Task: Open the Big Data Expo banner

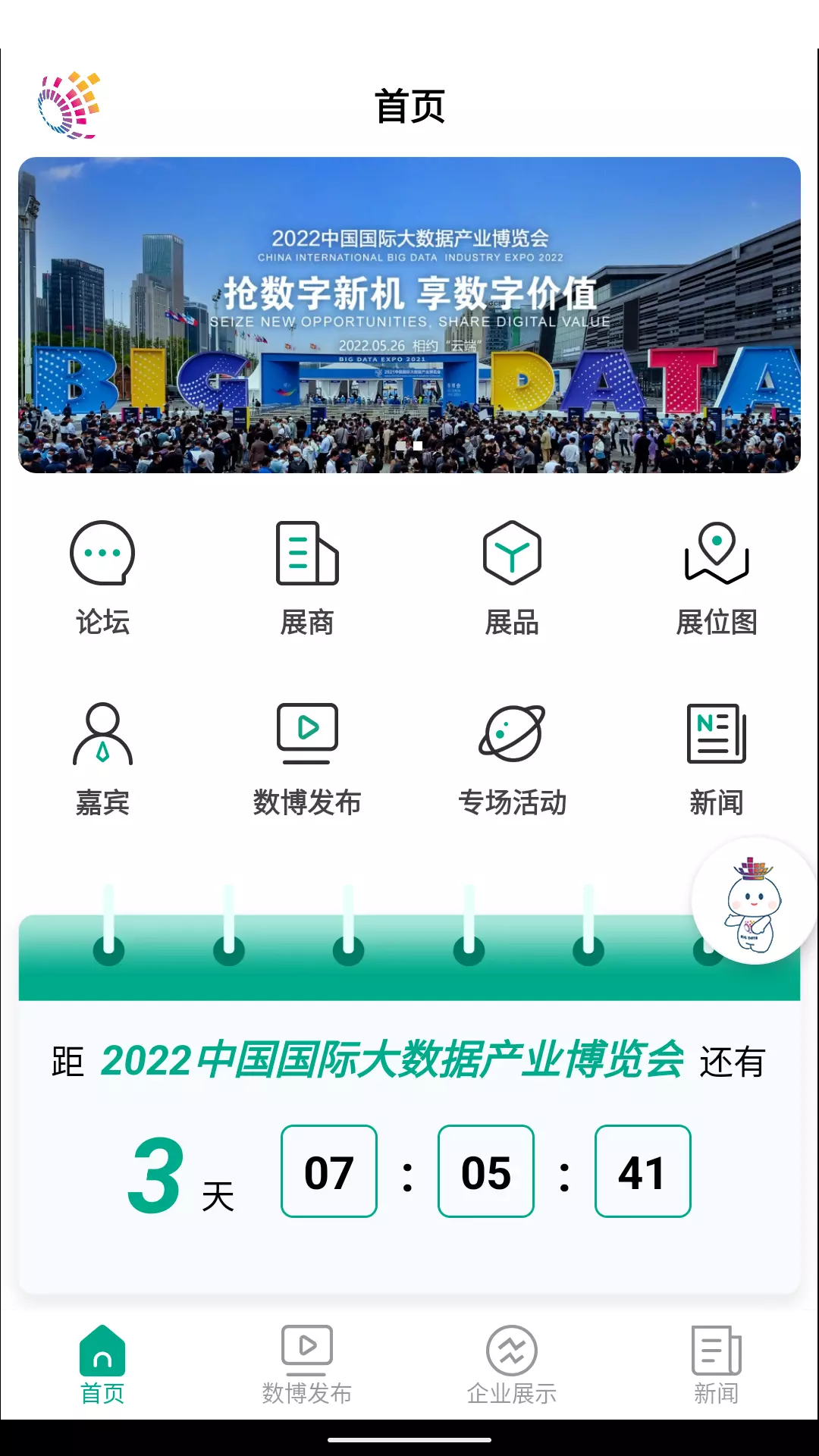Action: click(x=409, y=315)
